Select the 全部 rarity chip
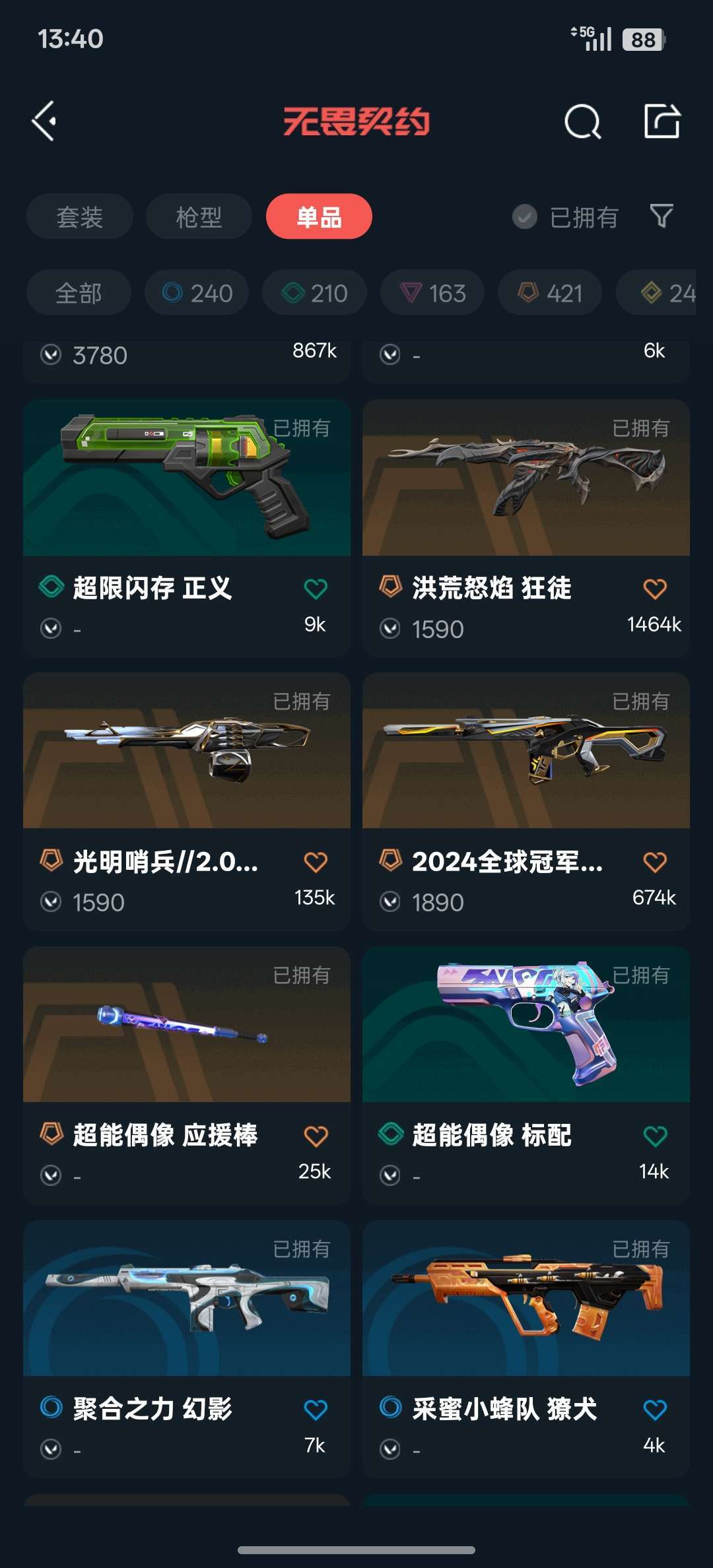 point(79,293)
